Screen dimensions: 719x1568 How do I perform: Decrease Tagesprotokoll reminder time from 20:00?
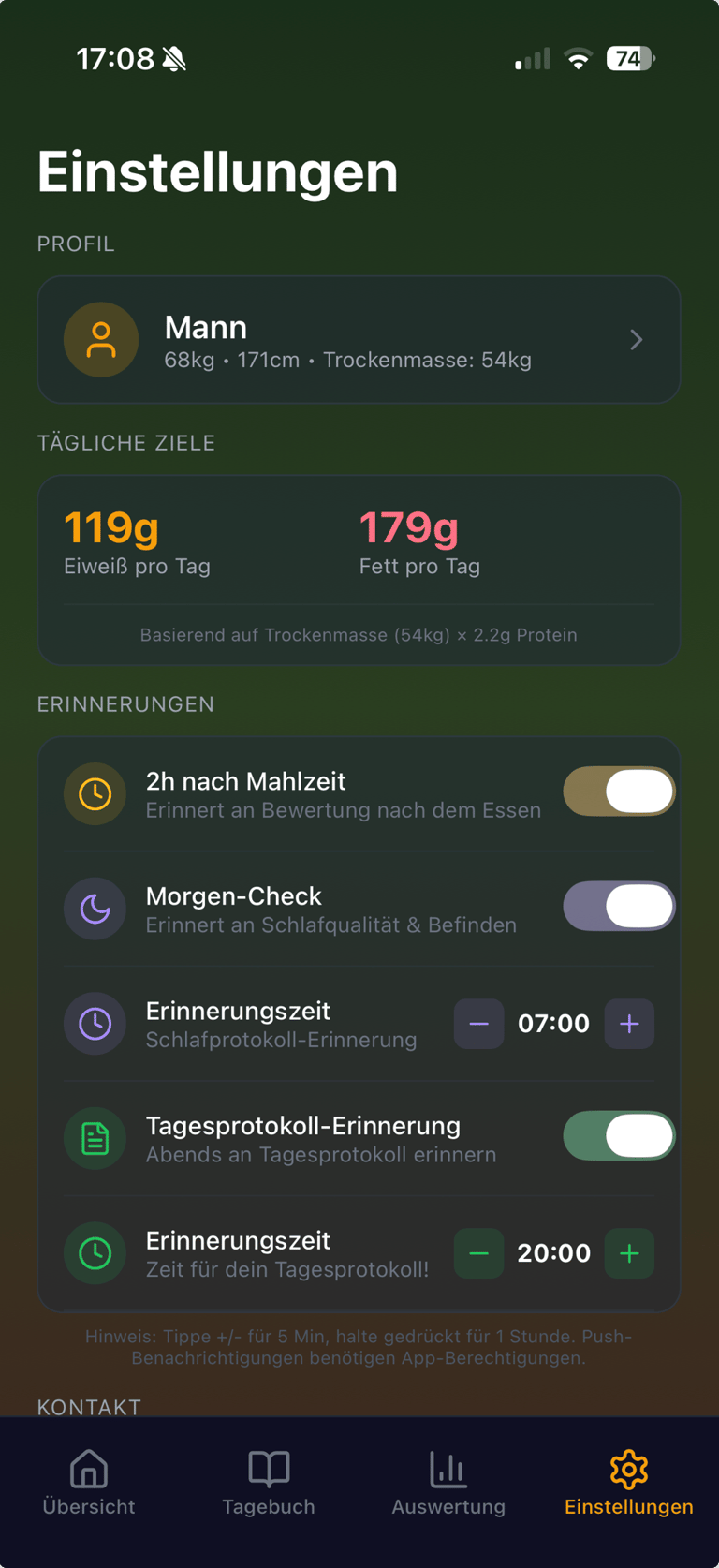(x=478, y=1253)
